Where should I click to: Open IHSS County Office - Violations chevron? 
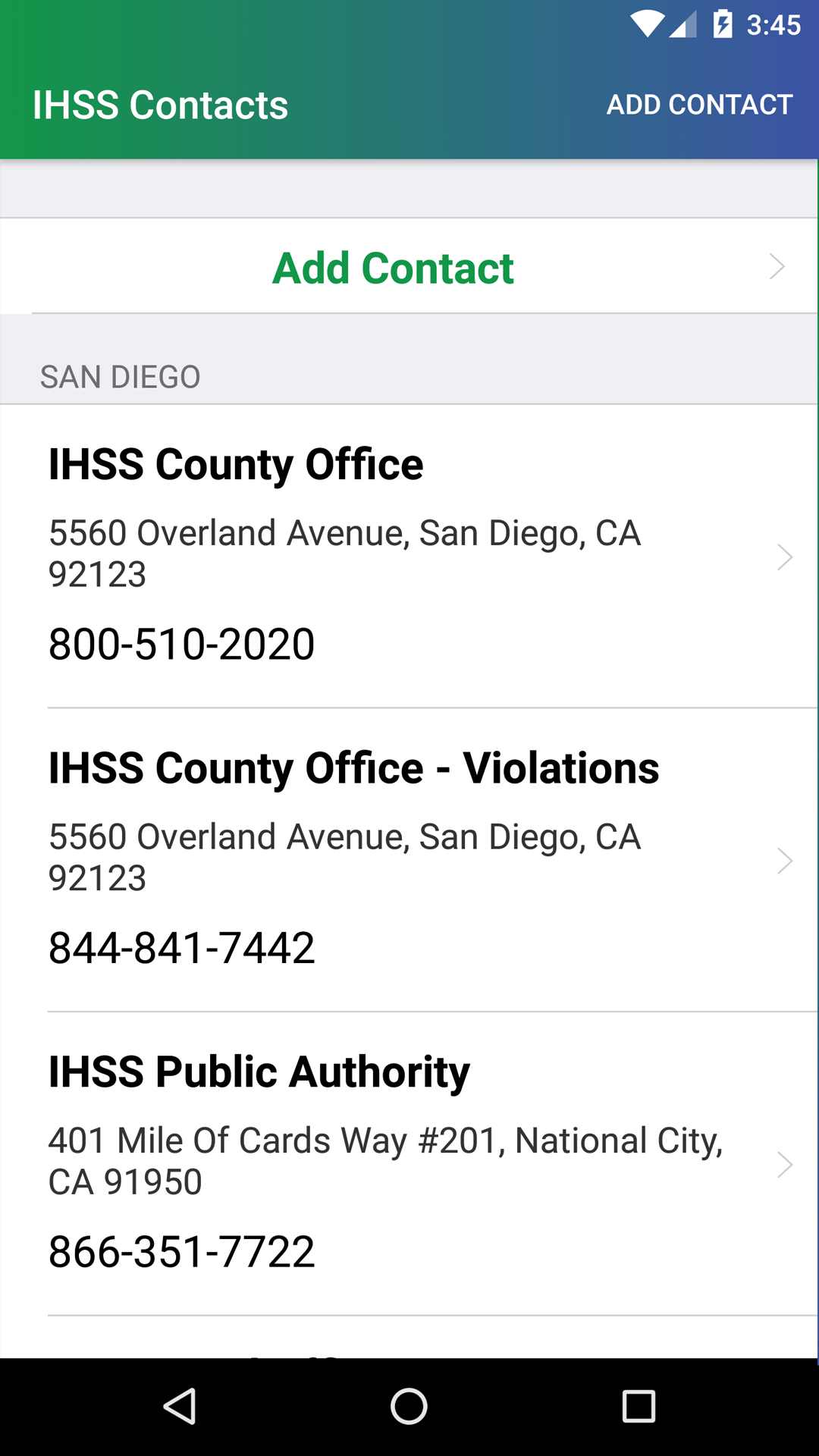[x=786, y=861]
